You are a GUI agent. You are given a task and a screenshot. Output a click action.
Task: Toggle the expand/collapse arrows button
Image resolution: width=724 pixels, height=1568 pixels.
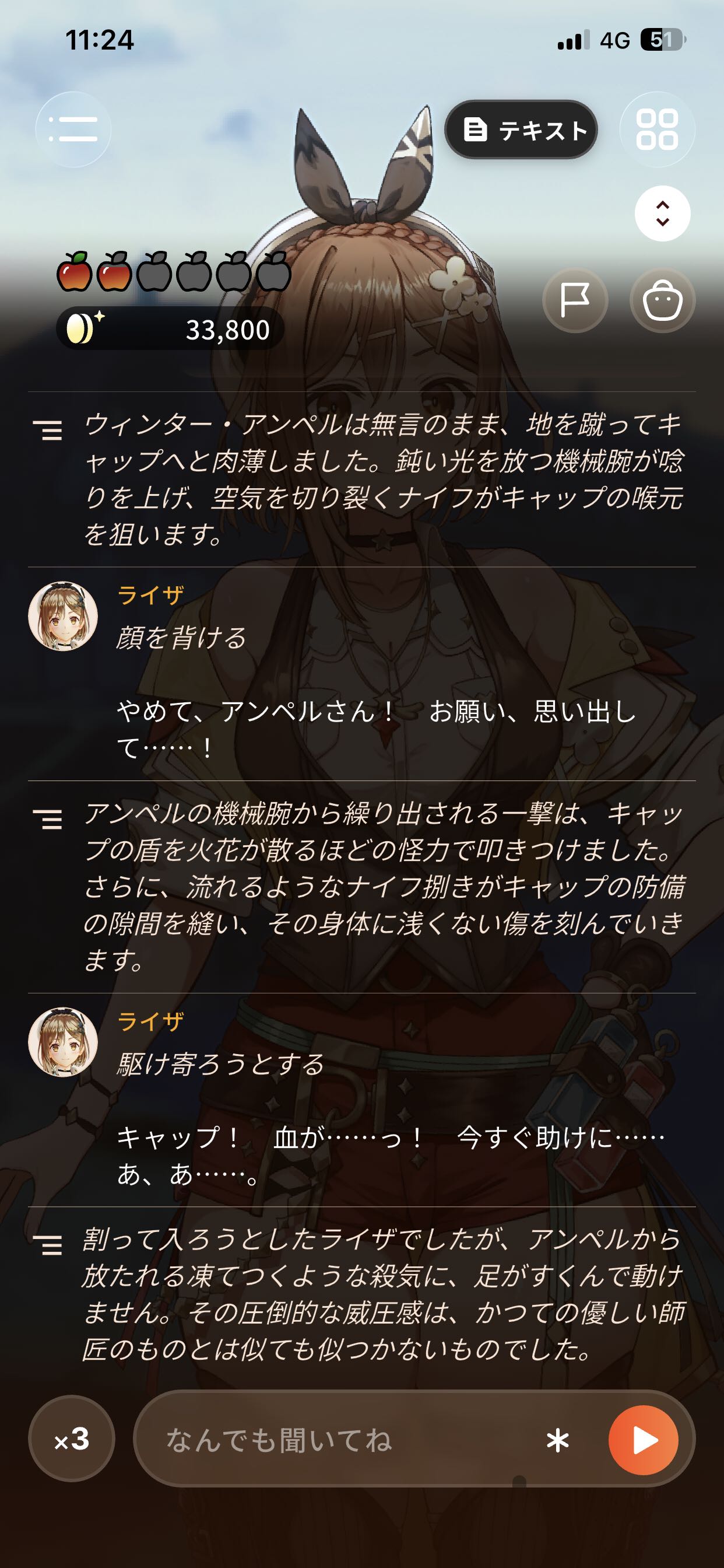(x=663, y=213)
